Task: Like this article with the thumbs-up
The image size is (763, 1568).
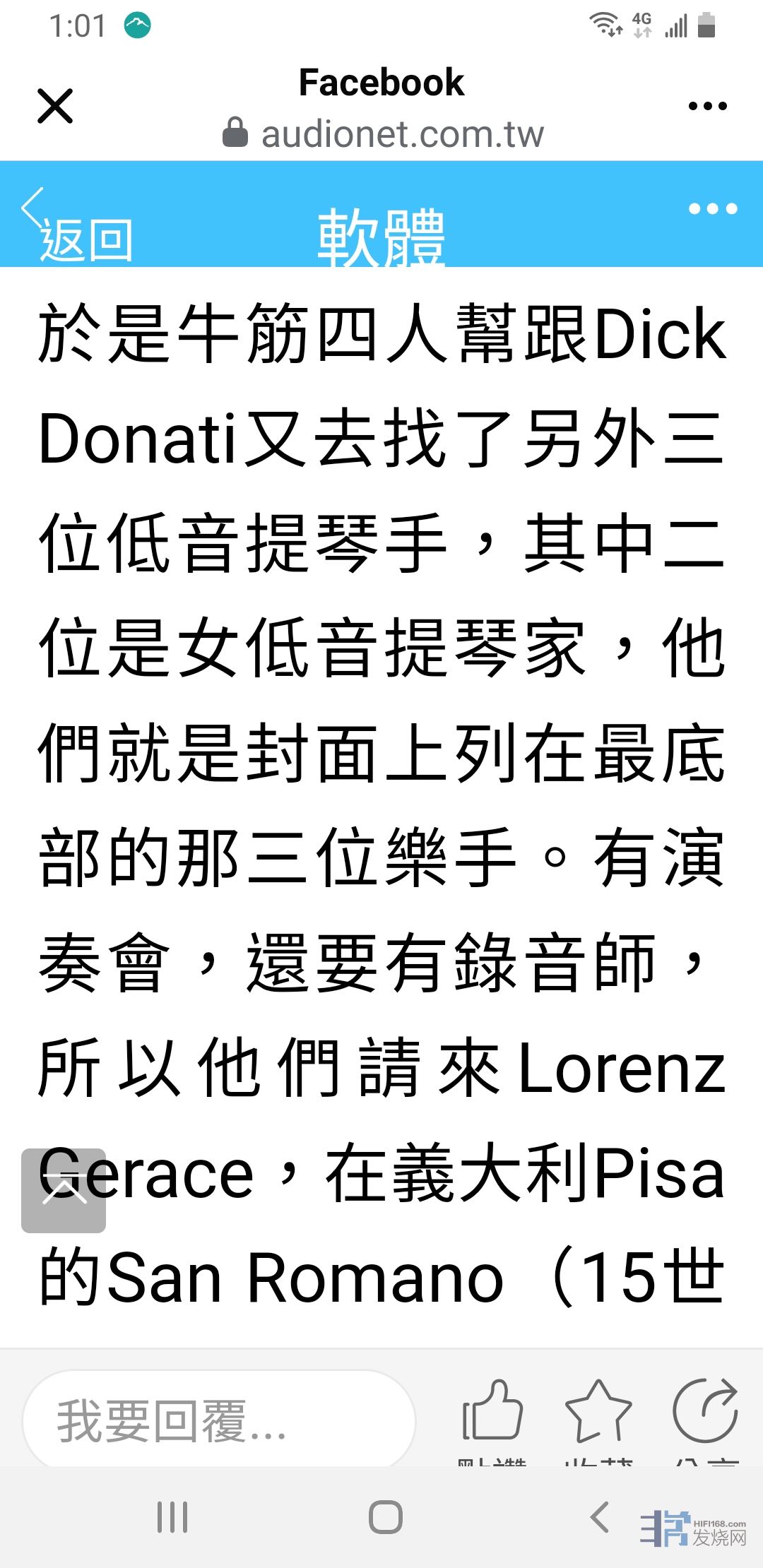Action: click(x=492, y=1411)
